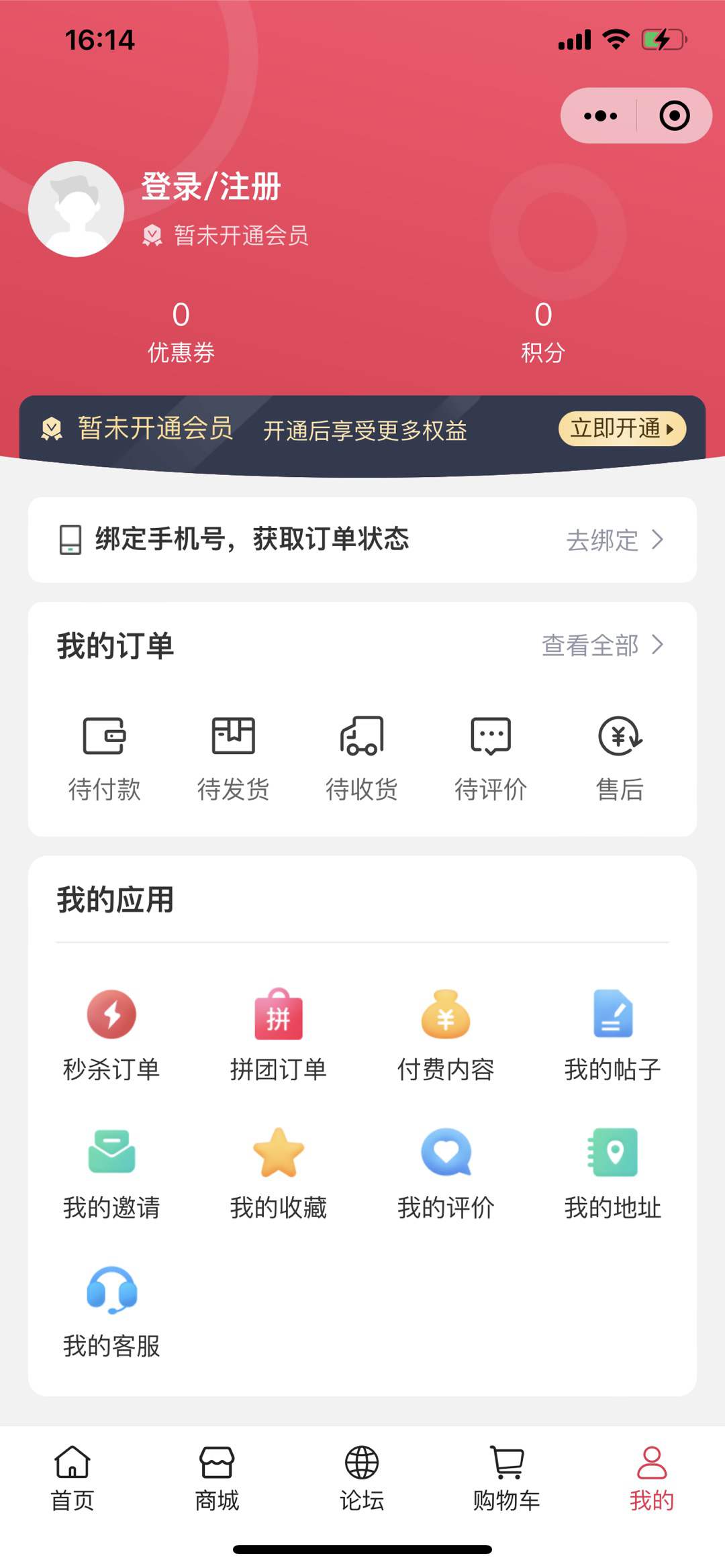Viewport: 725px width, 1568px height.
Task: Tap 立即开通 to activate membership
Action: 622,428
